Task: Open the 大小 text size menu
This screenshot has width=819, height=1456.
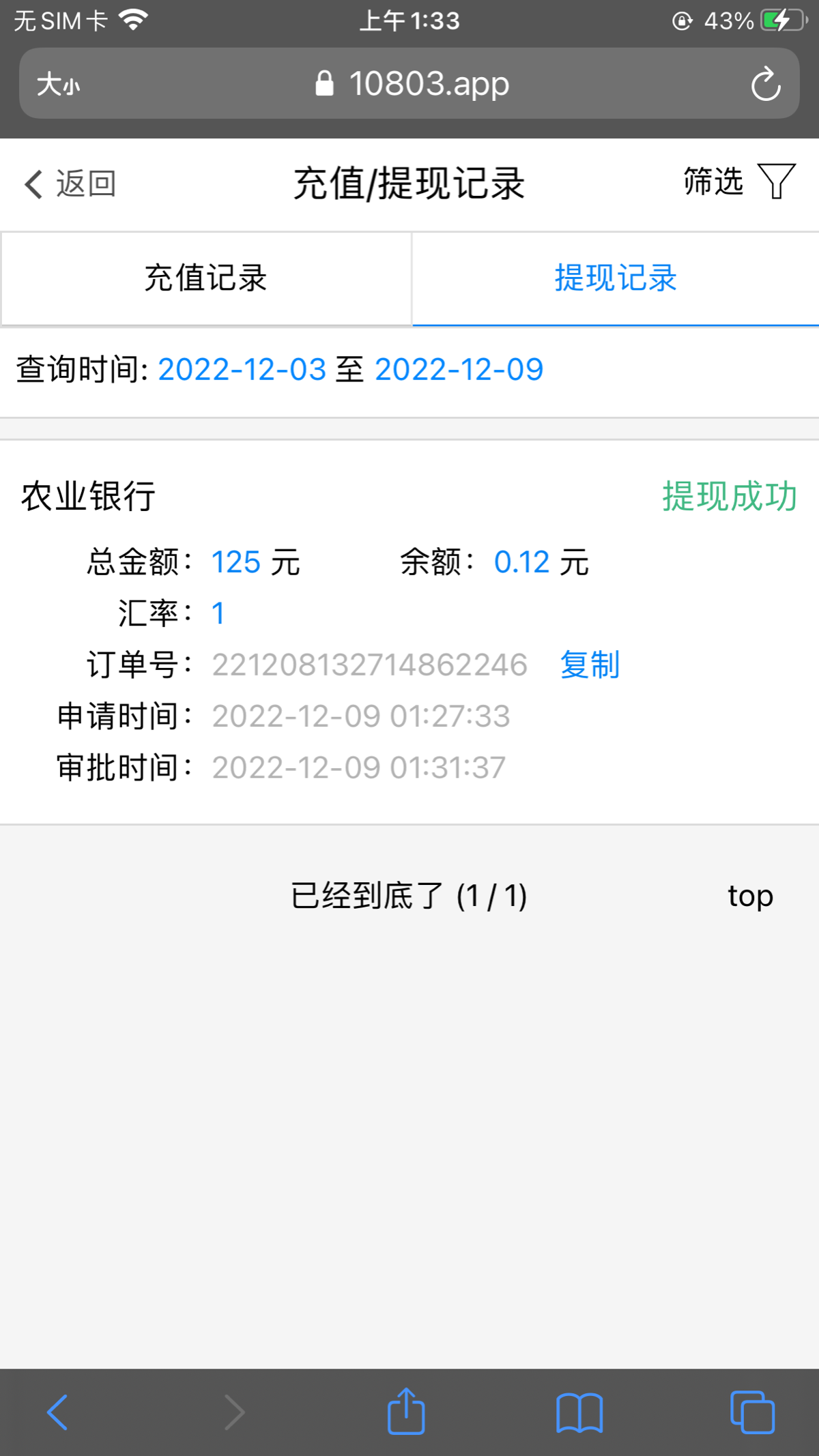Action: click(x=59, y=85)
